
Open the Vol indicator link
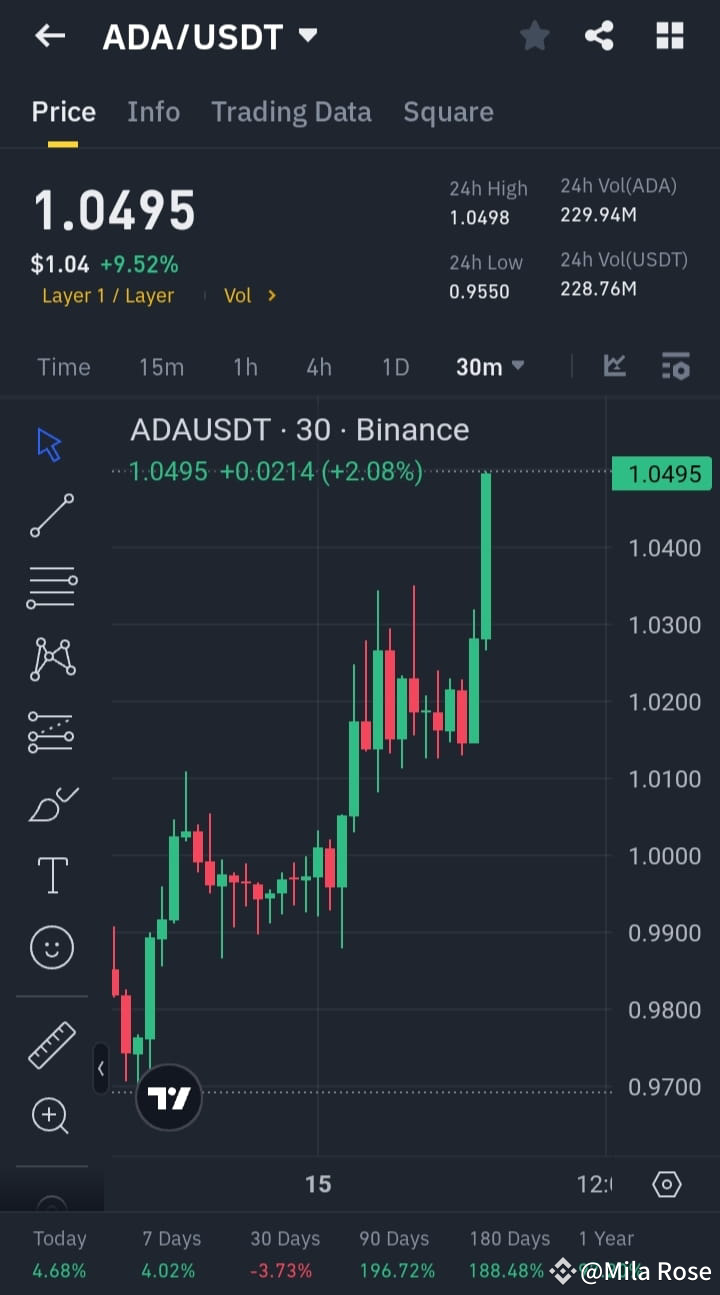point(247,295)
